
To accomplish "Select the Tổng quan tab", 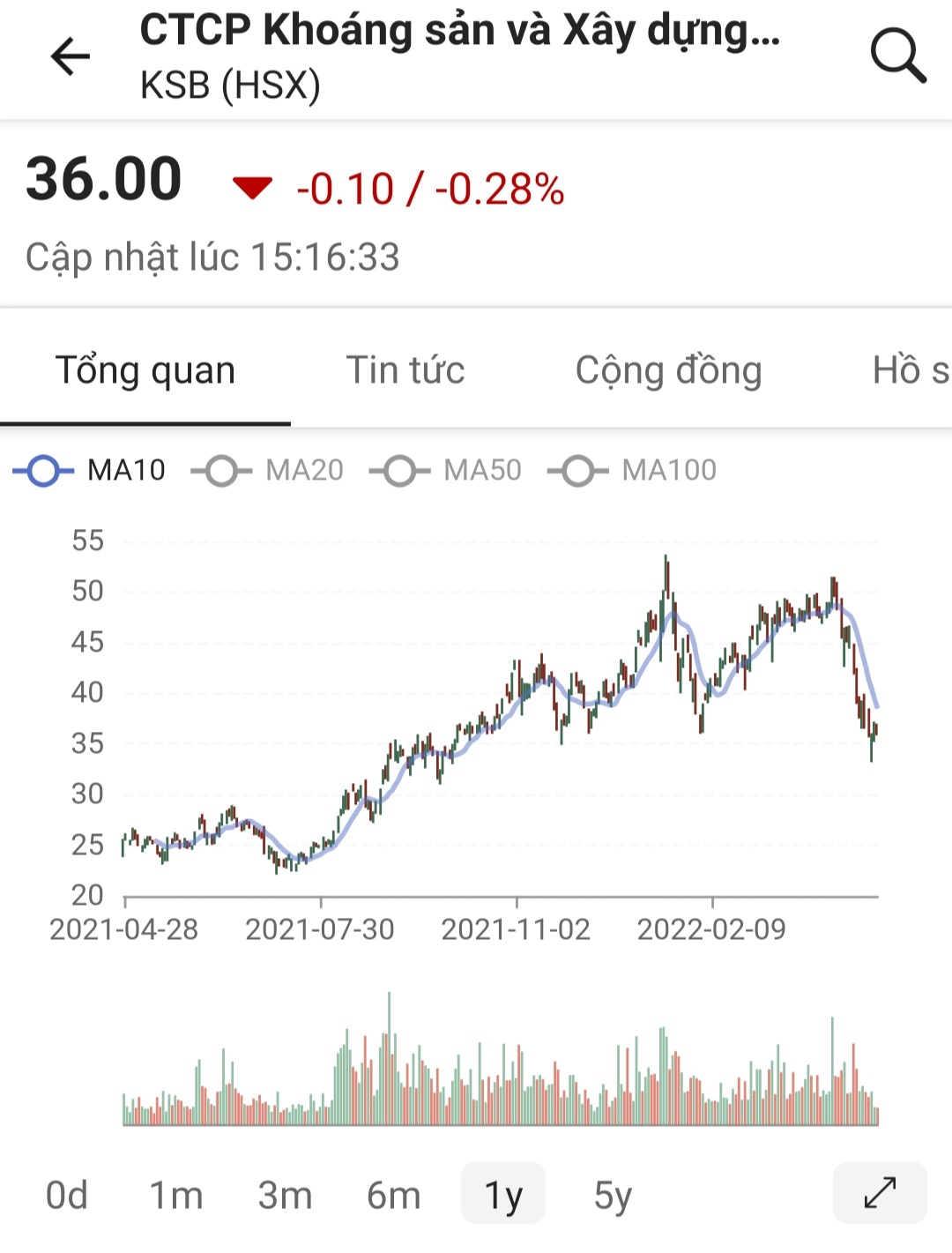I will (145, 370).
